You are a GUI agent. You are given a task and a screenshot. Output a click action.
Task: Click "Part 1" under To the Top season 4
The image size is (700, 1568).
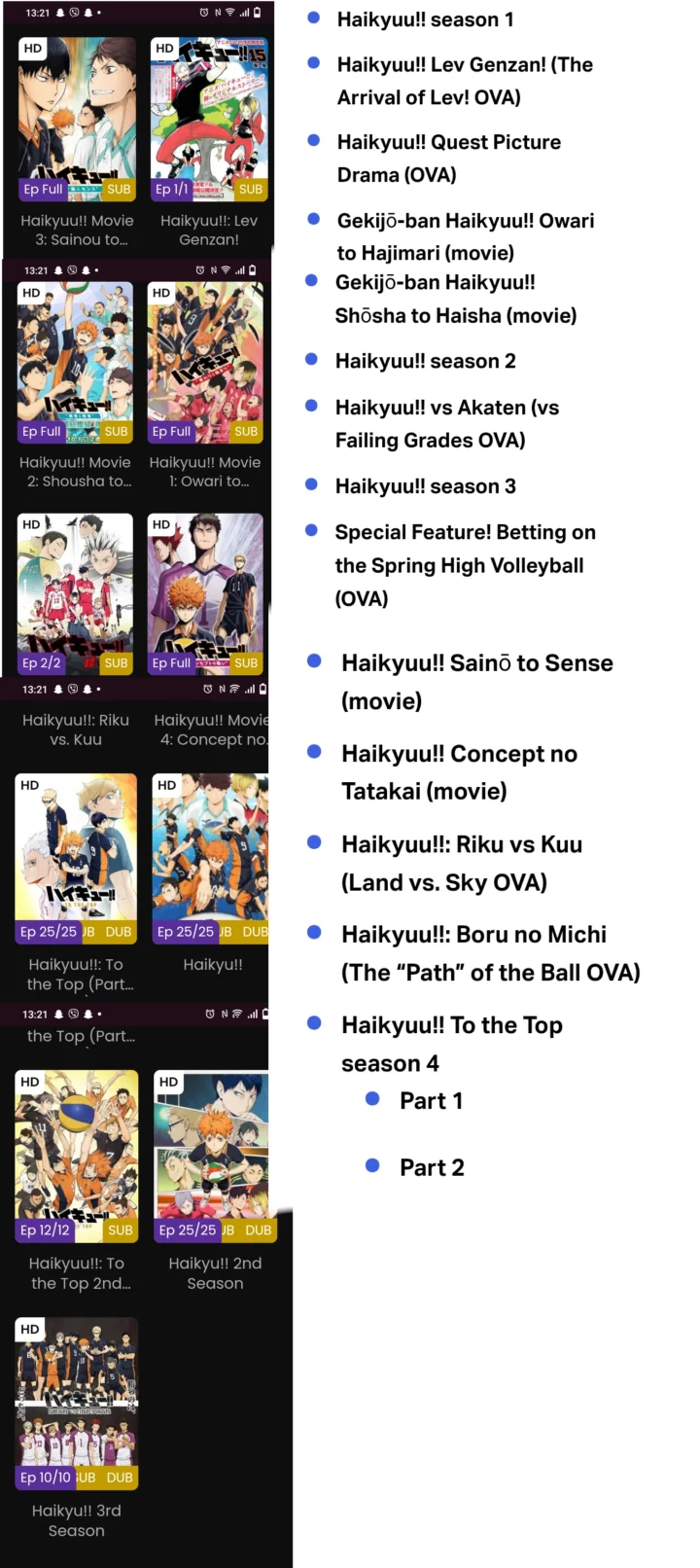coord(431,1100)
